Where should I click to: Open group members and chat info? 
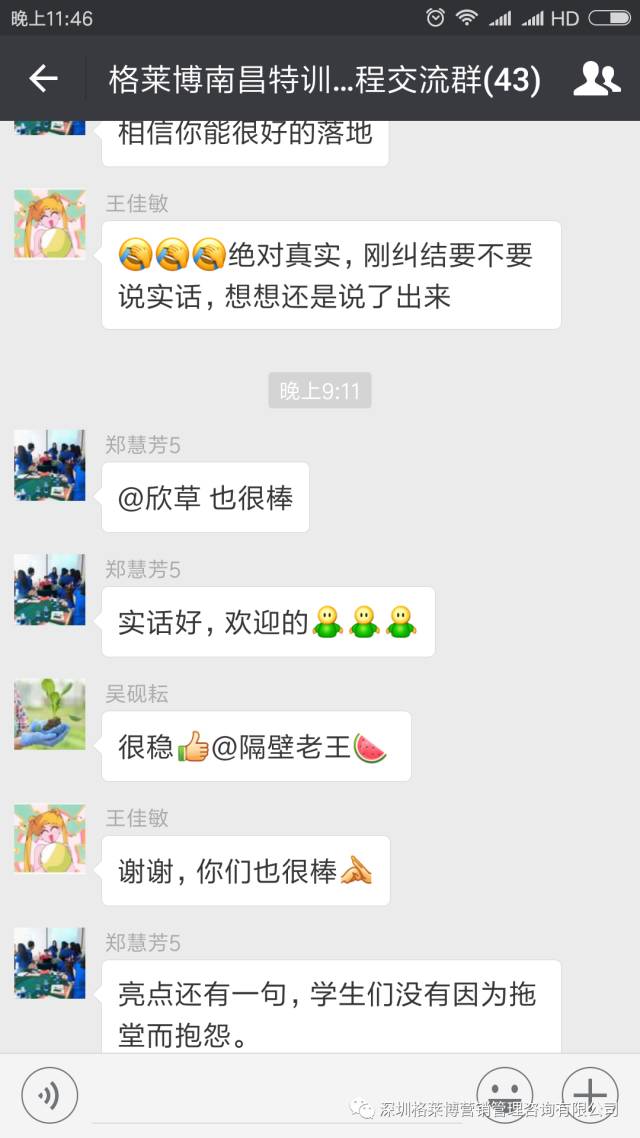[x=596, y=78]
